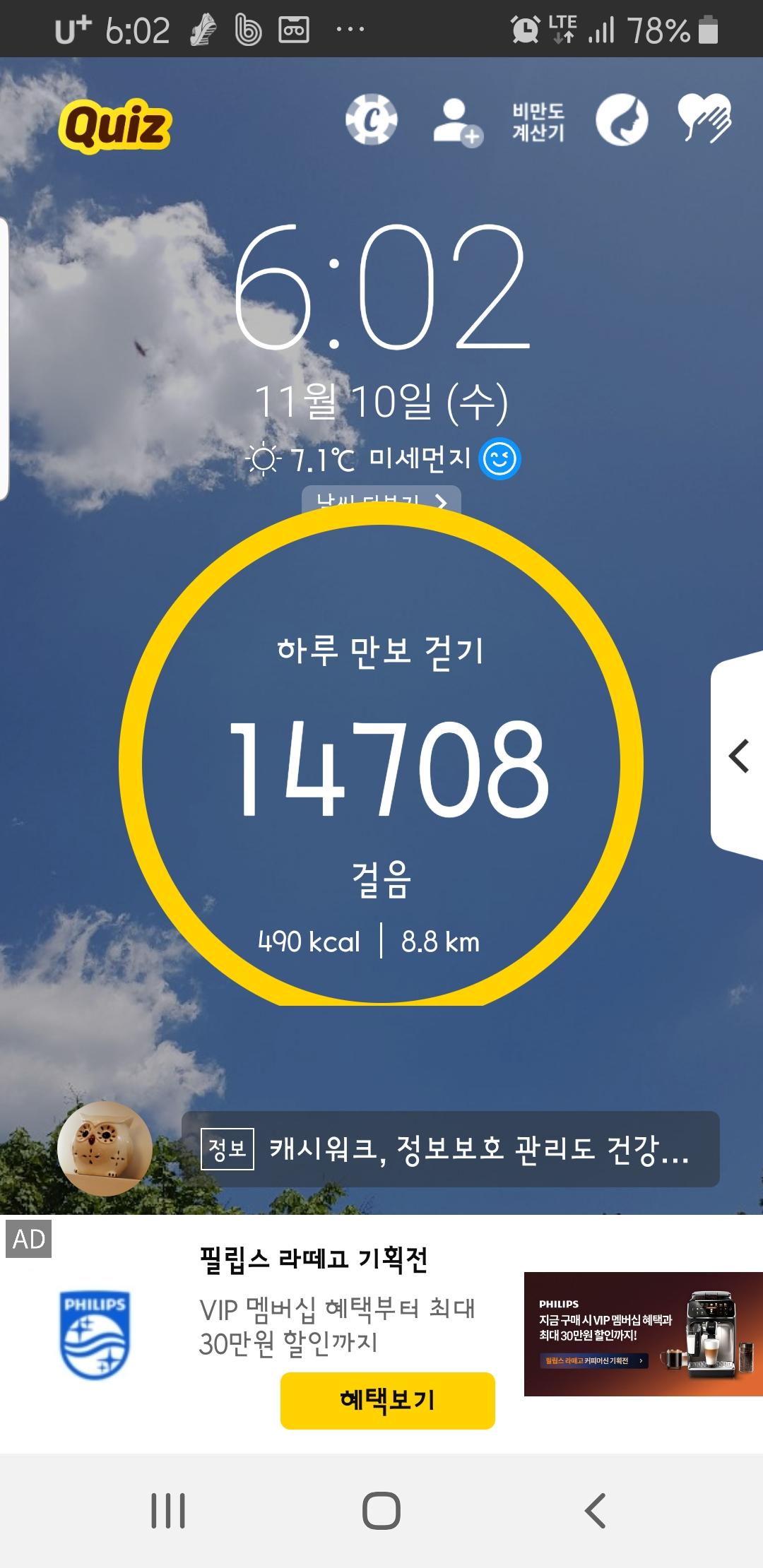This screenshot has width=763, height=1568.
Task: Read the 캐시워크 정보보호 notice
Action: click(x=451, y=1149)
